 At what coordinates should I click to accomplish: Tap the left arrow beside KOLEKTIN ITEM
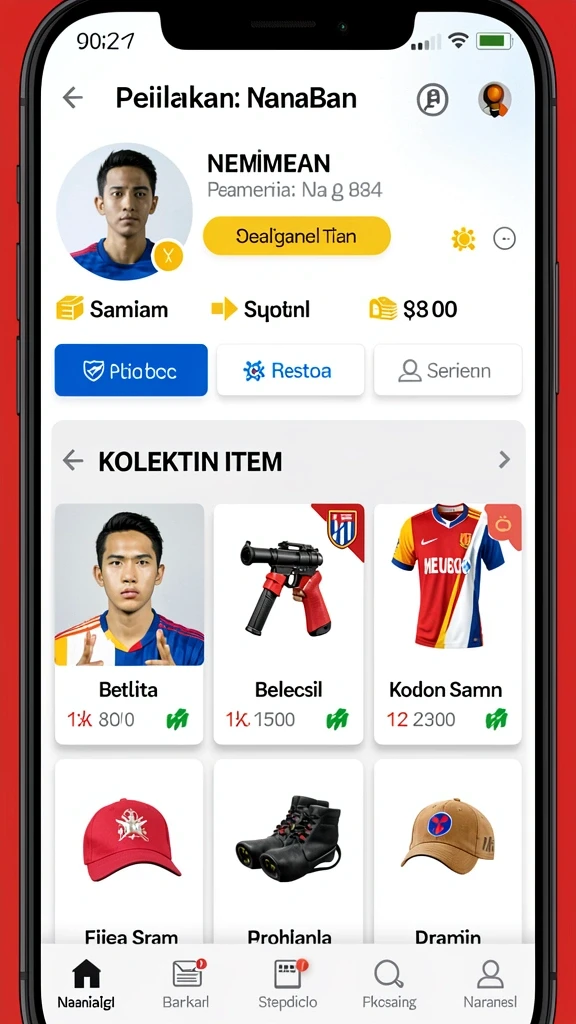coord(72,461)
